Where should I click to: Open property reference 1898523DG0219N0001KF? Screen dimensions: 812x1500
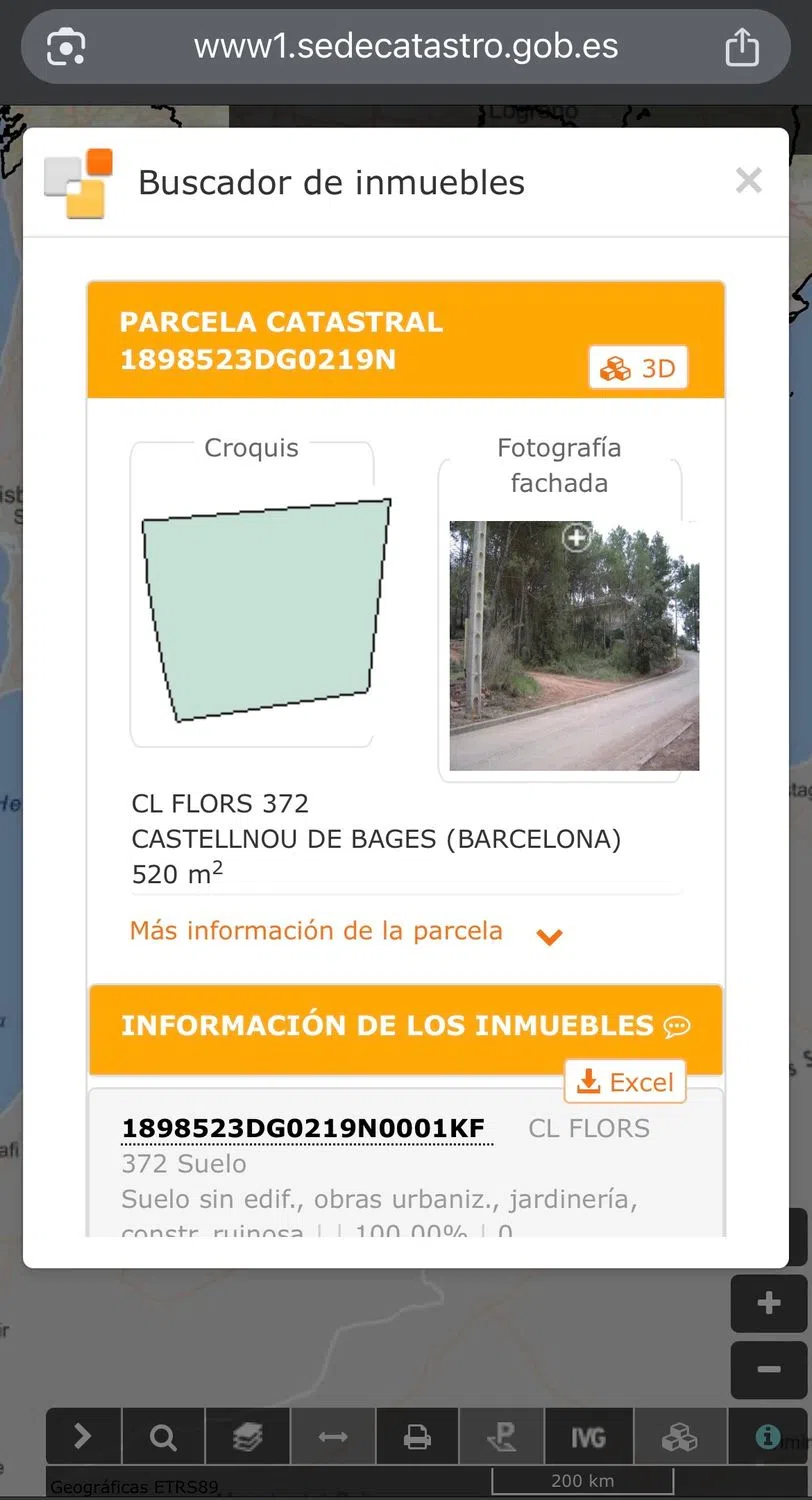[x=303, y=1128]
